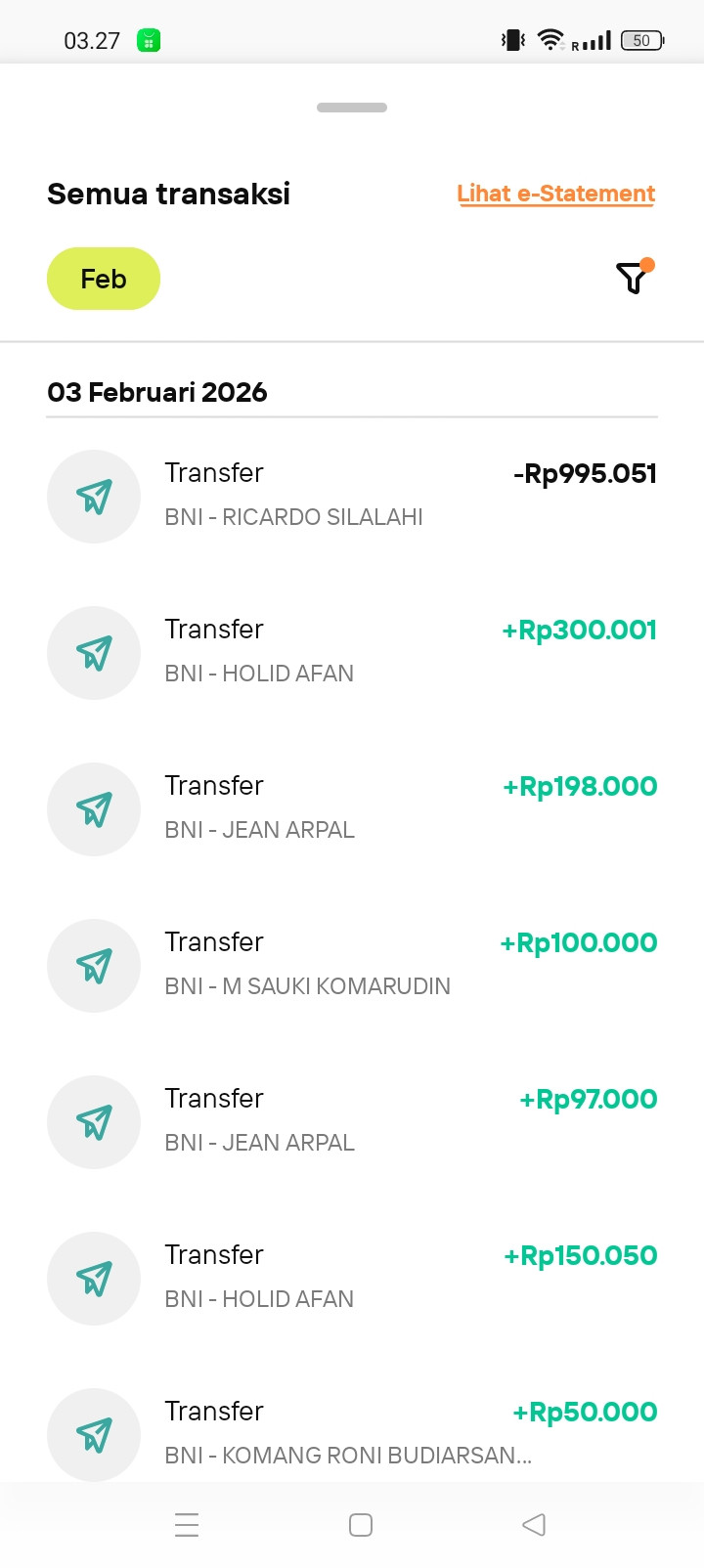Open the +Rp50.000 transfer from Komang Roni
The width and height of the screenshot is (704, 1568).
coord(352,1432)
